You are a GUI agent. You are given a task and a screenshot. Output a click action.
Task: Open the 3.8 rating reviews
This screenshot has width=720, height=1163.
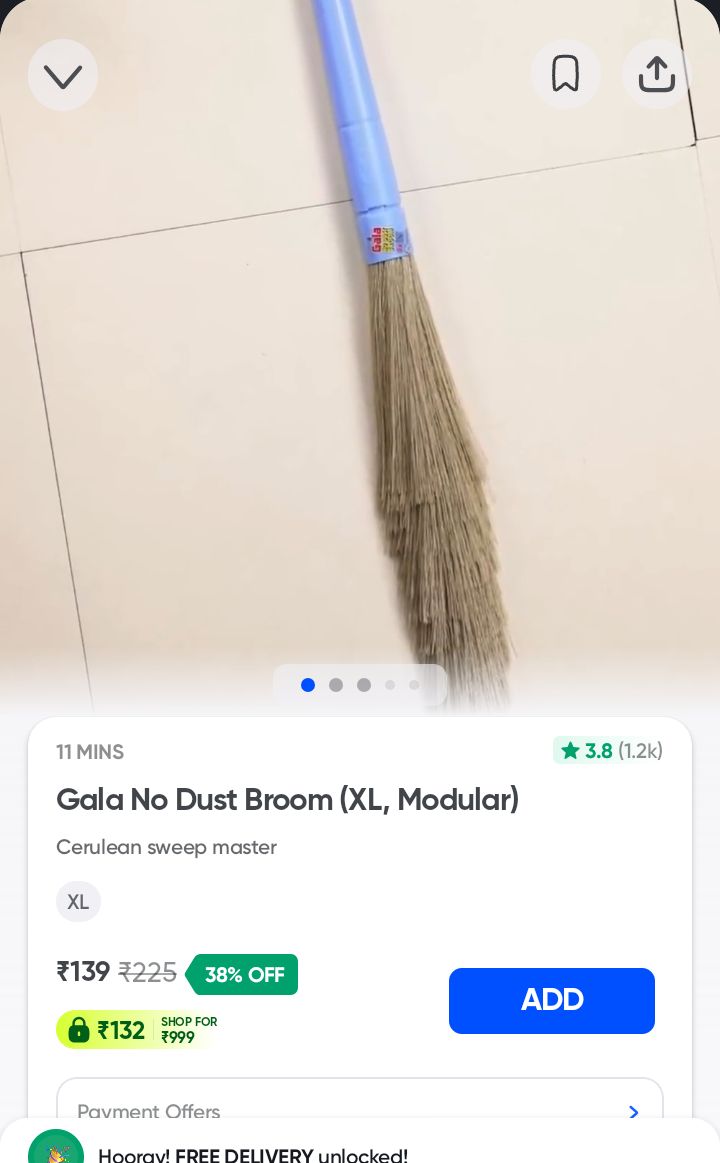pos(608,750)
